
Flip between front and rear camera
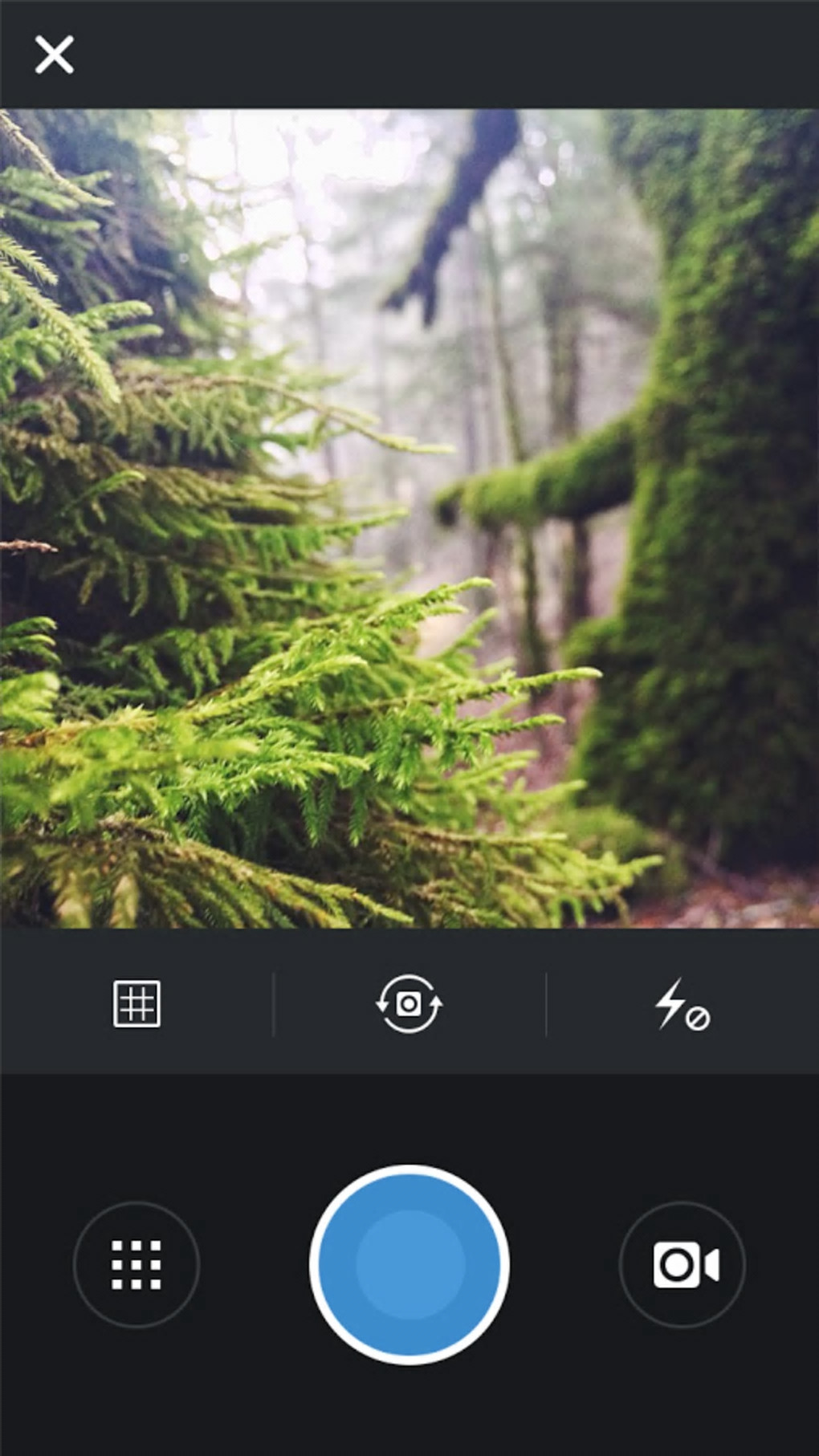tap(409, 1004)
